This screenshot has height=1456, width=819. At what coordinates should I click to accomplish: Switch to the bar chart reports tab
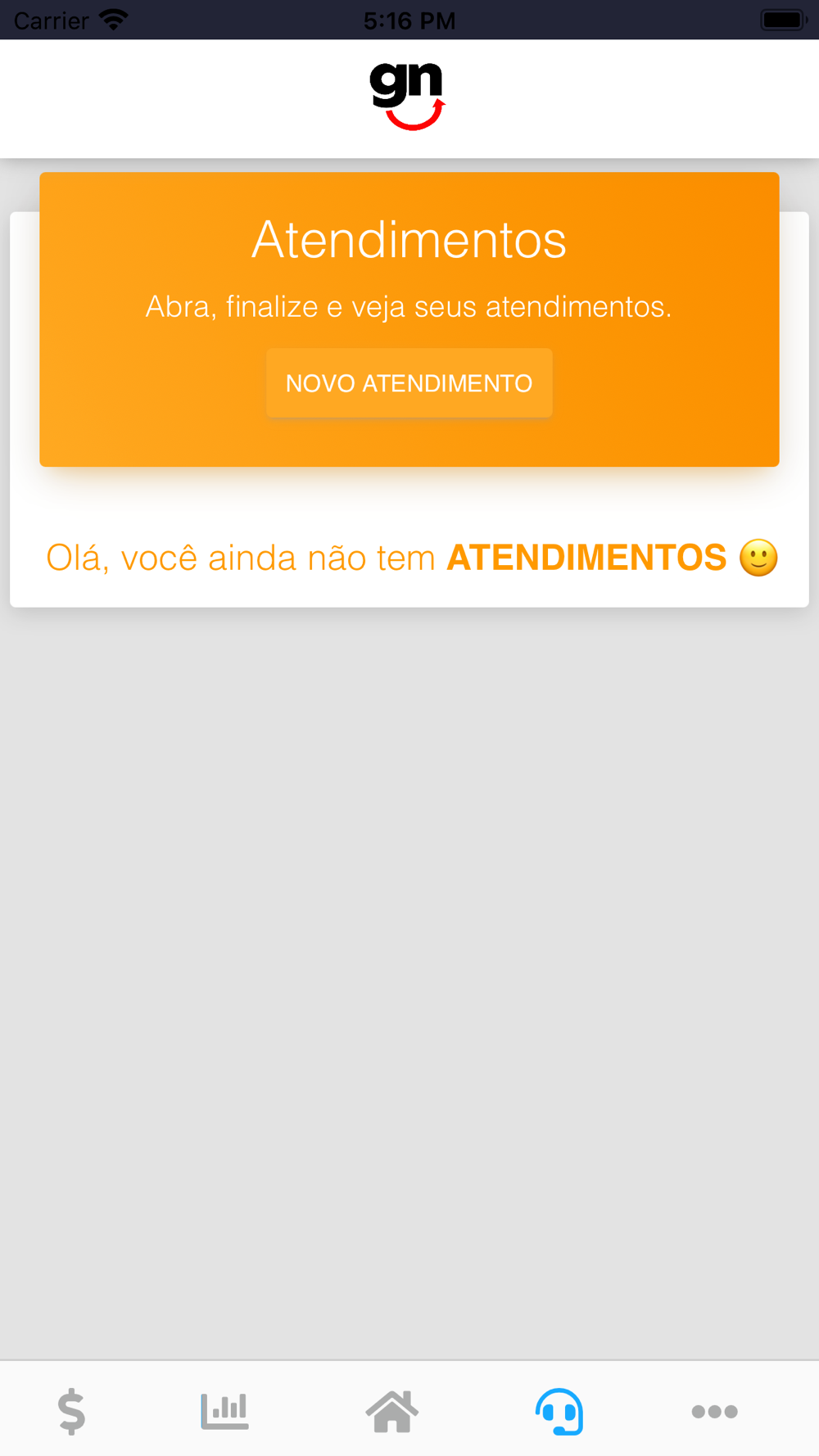point(224,1411)
